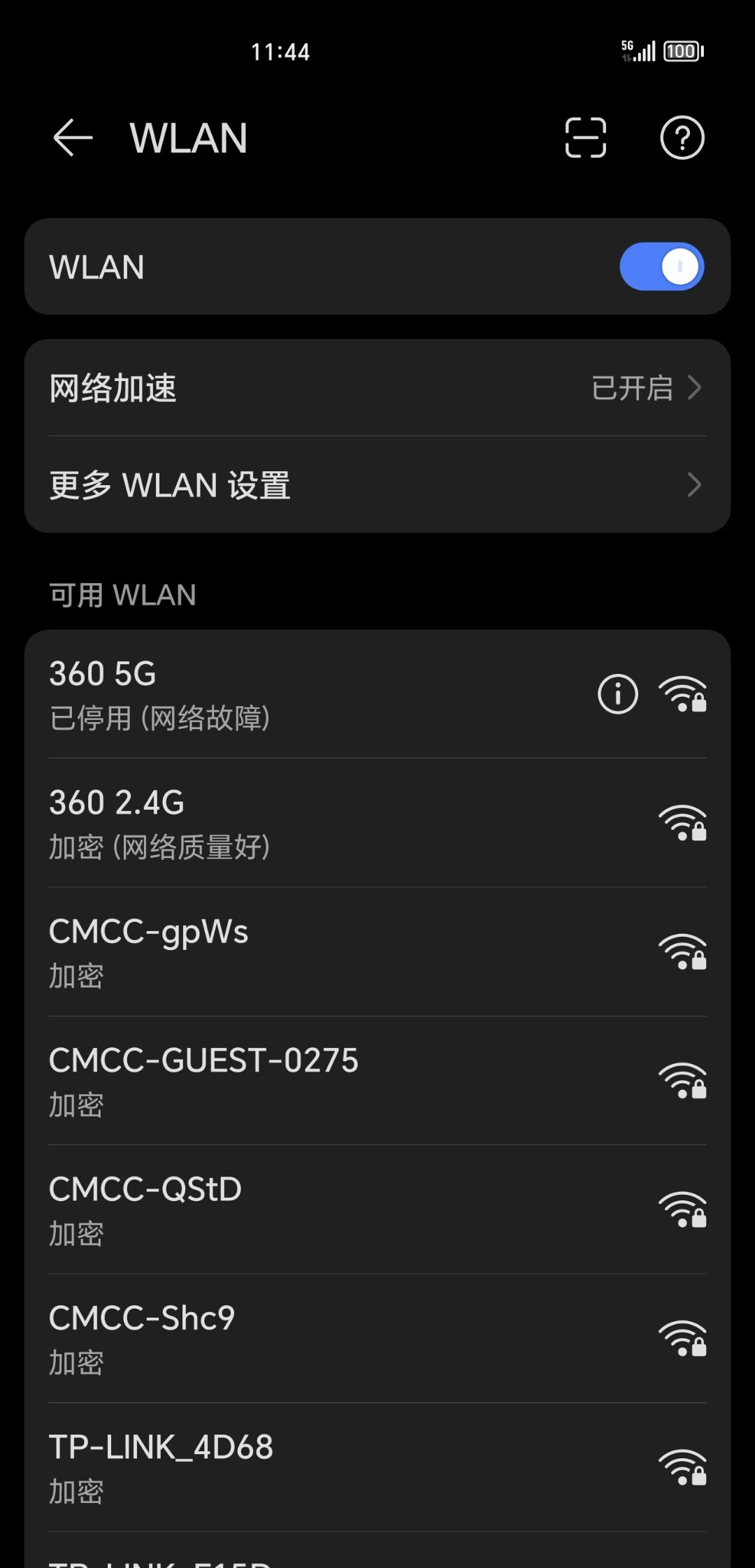
Task: Open the QR code scanner icon
Action: [584, 138]
